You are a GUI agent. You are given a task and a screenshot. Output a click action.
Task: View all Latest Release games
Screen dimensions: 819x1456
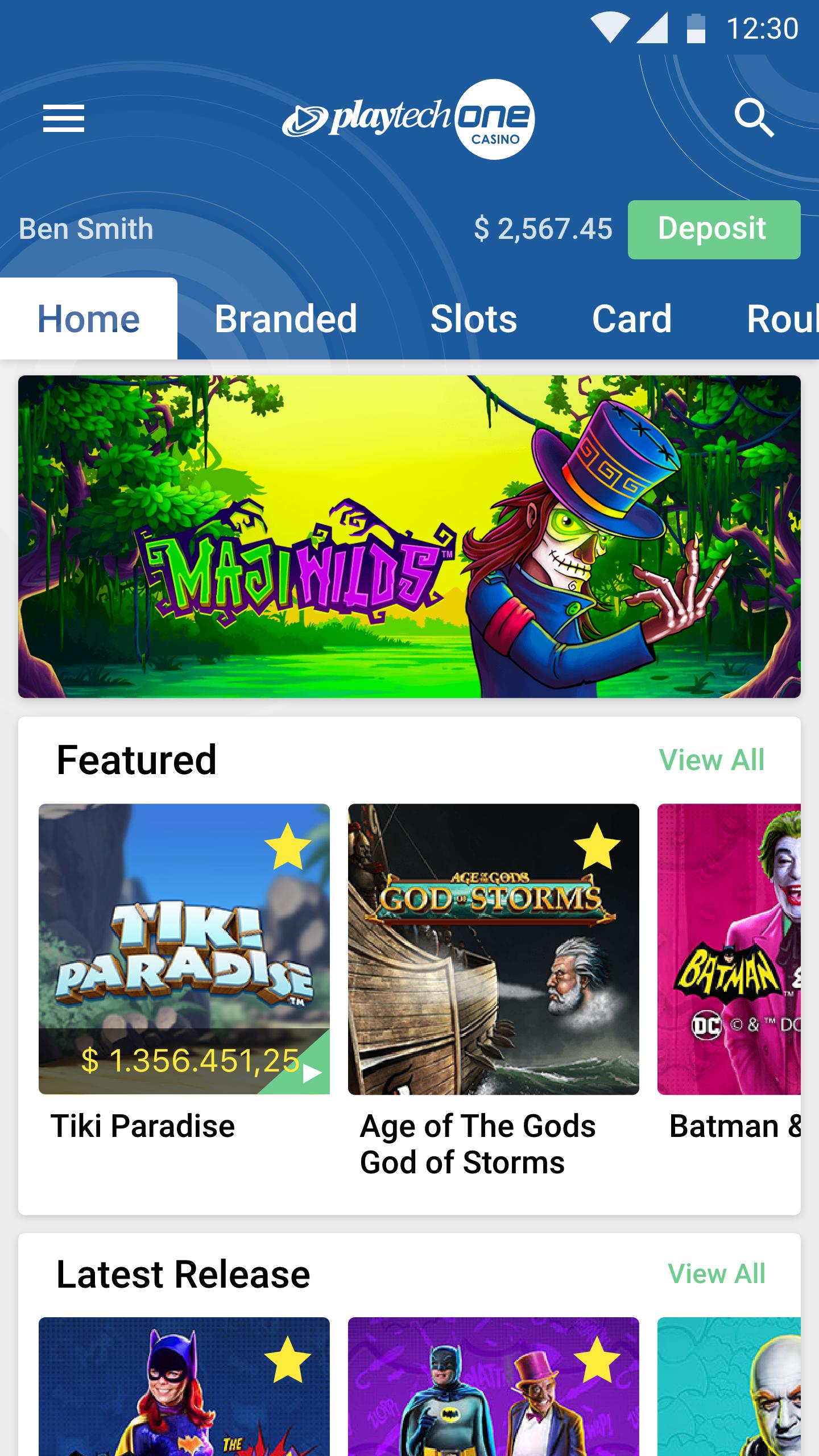click(715, 1274)
